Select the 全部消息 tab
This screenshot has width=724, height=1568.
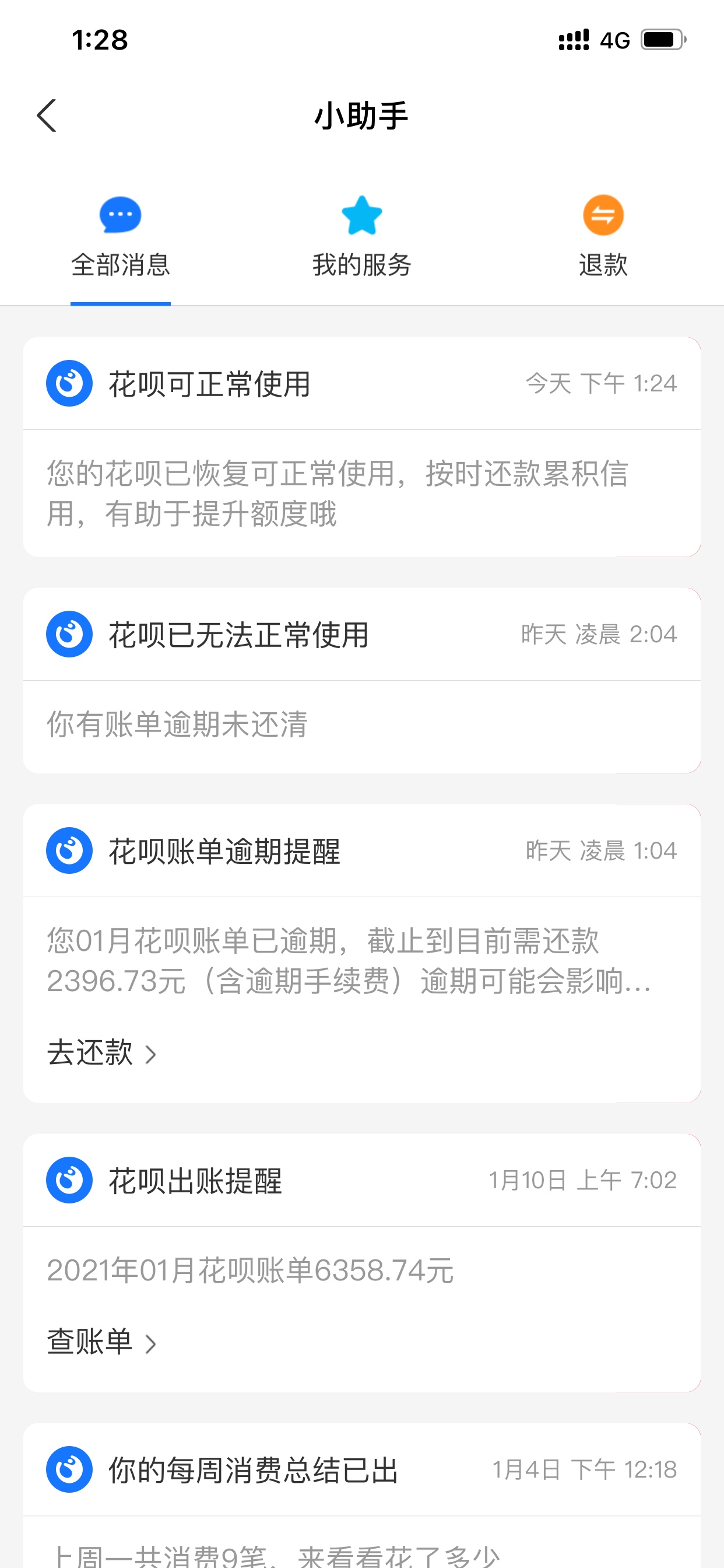(x=121, y=238)
